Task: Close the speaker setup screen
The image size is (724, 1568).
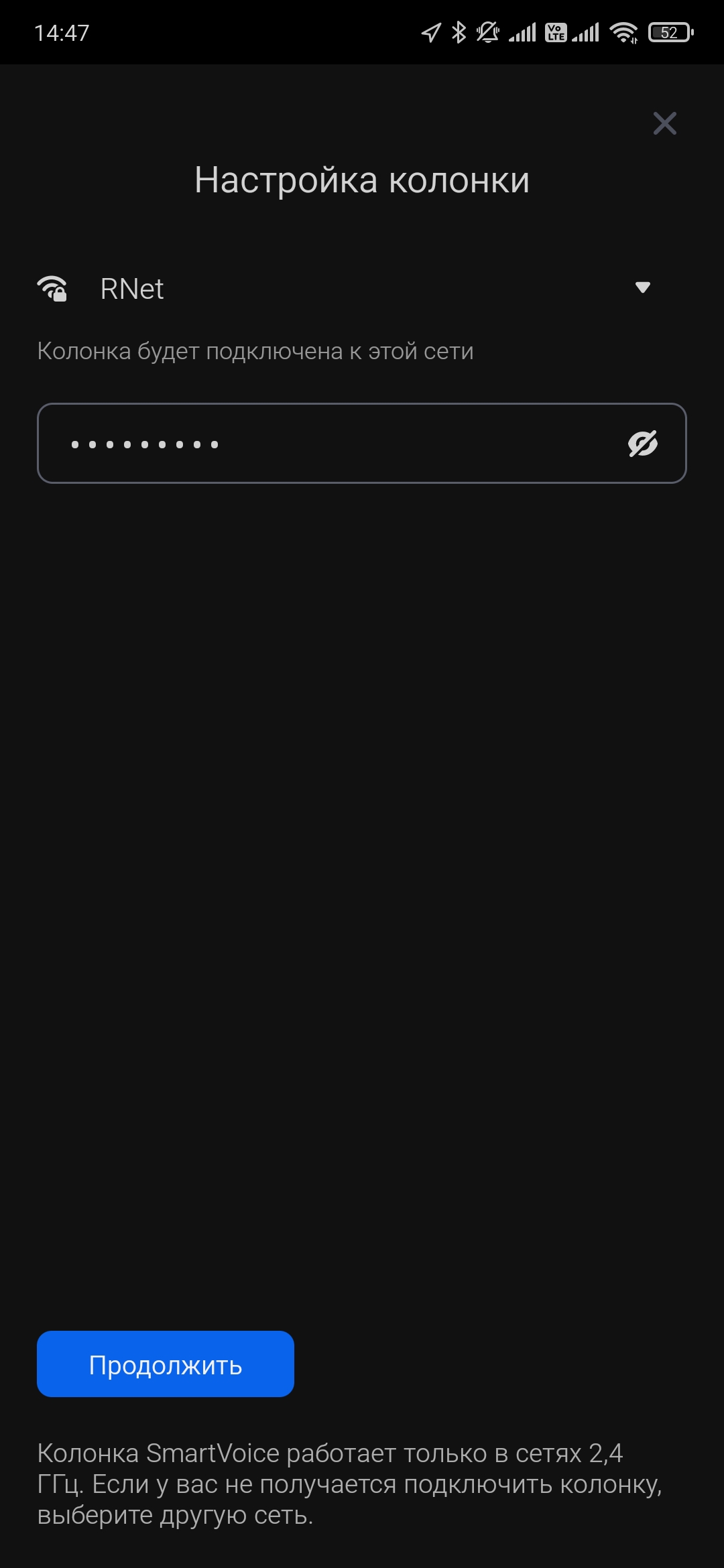Action: [x=664, y=123]
